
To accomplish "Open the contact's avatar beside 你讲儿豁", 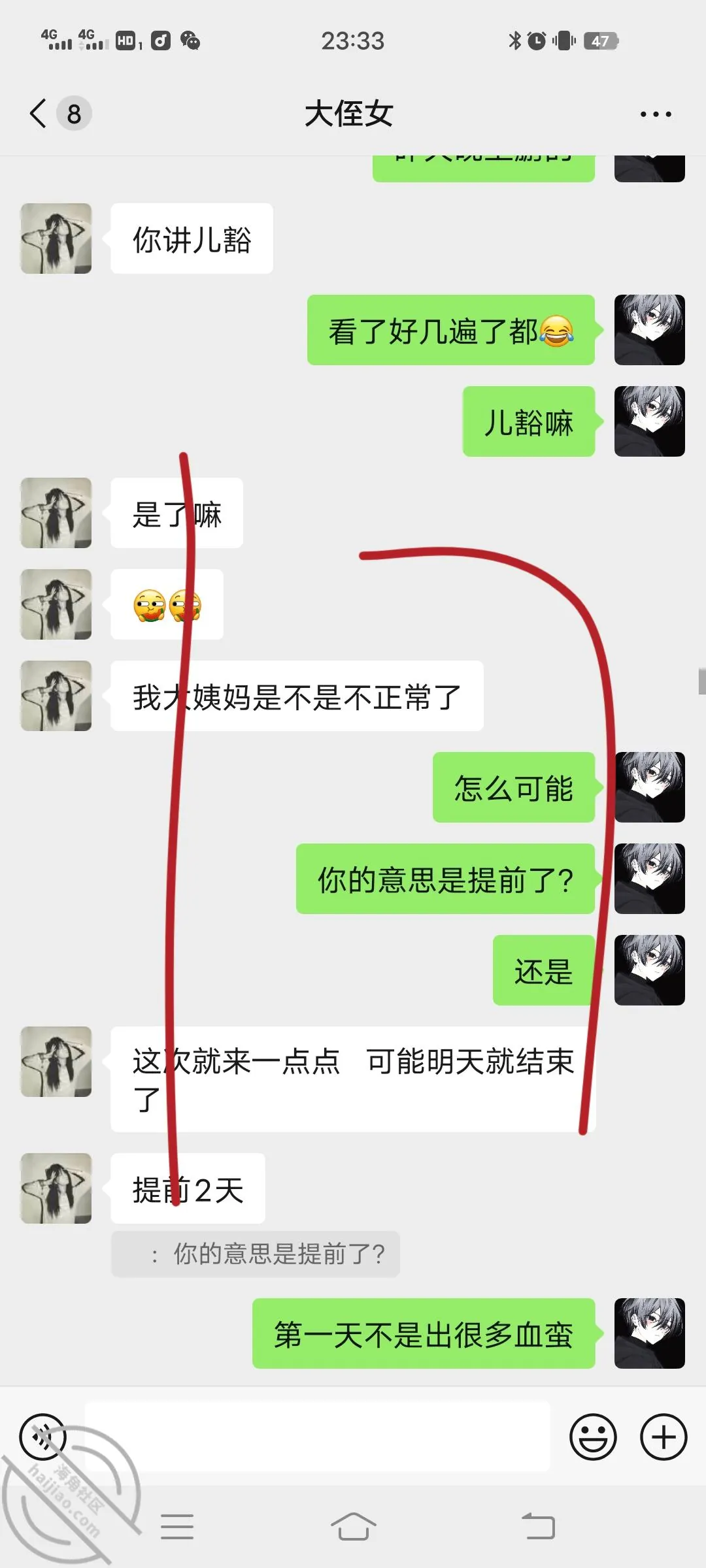I will click(x=56, y=238).
